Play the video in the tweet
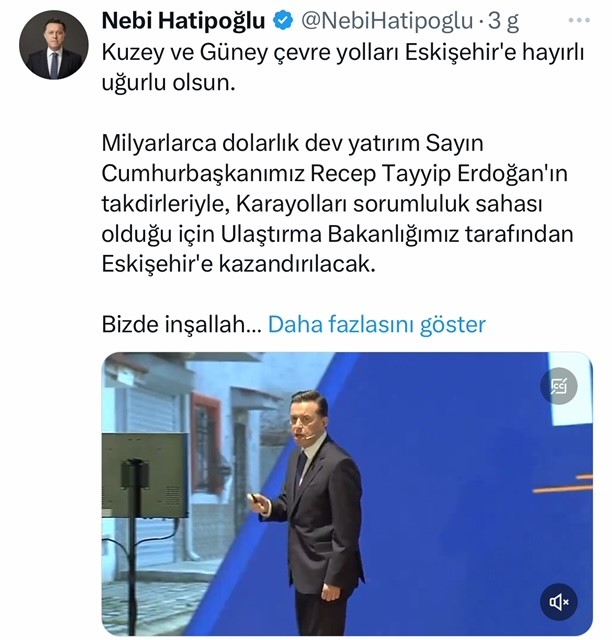 click(x=346, y=494)
